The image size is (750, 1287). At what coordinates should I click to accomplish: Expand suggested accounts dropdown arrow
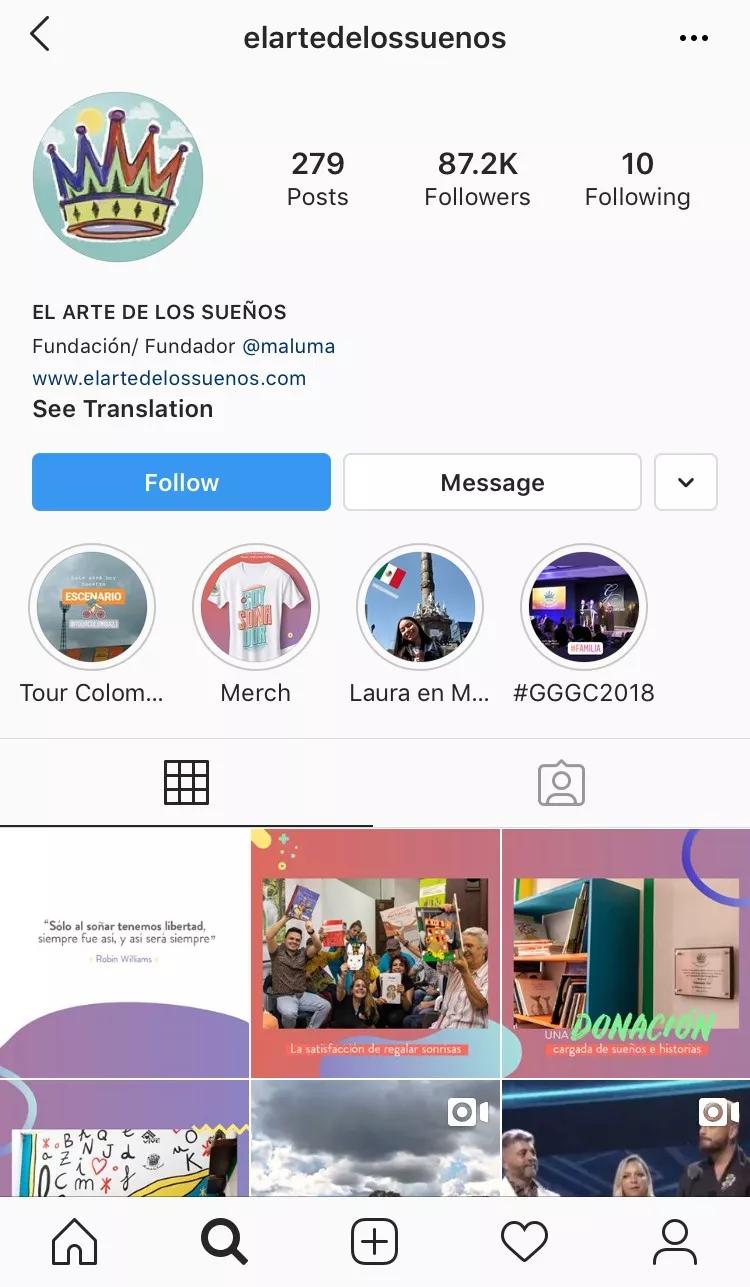685,482
